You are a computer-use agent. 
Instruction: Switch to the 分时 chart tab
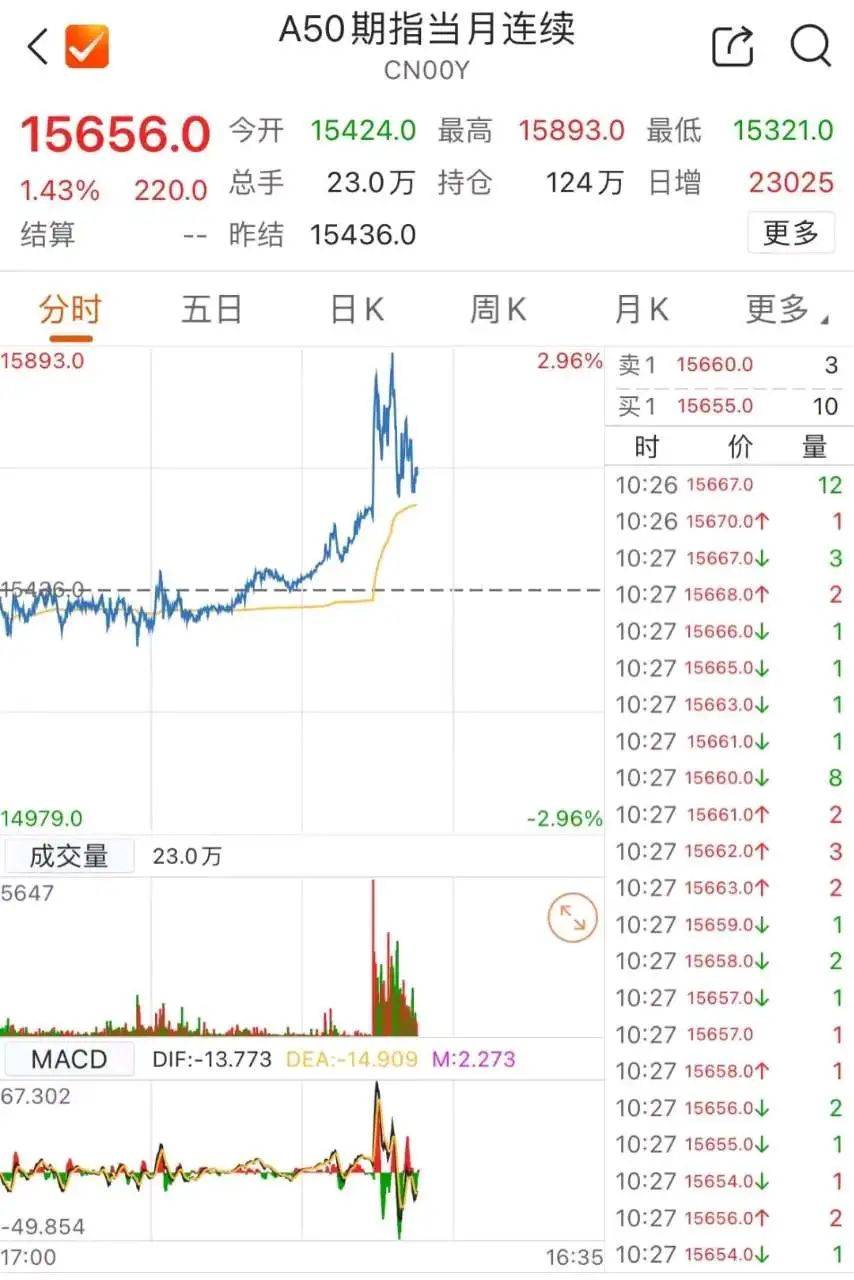click(x=70, y=310)
